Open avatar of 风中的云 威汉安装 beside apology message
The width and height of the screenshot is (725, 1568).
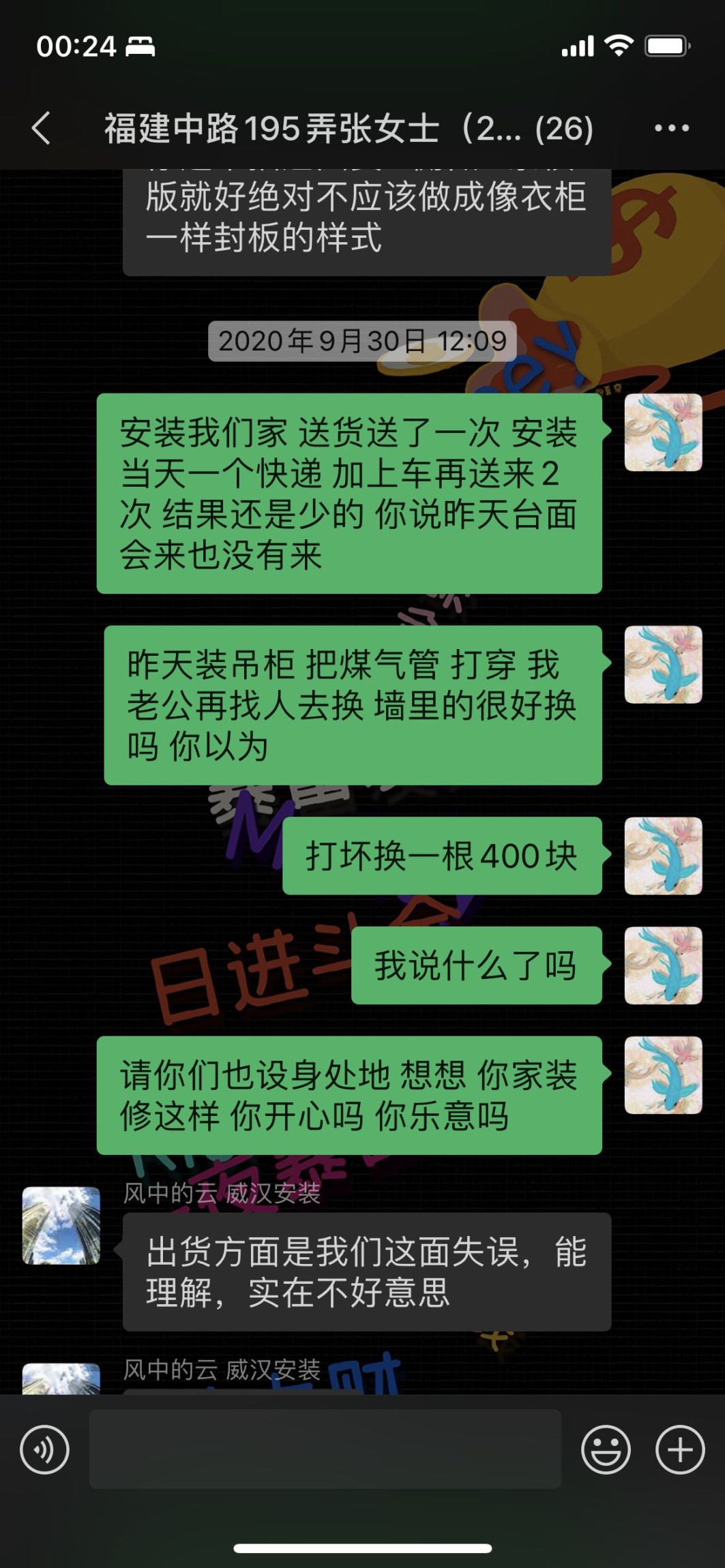click(61, 1225)
